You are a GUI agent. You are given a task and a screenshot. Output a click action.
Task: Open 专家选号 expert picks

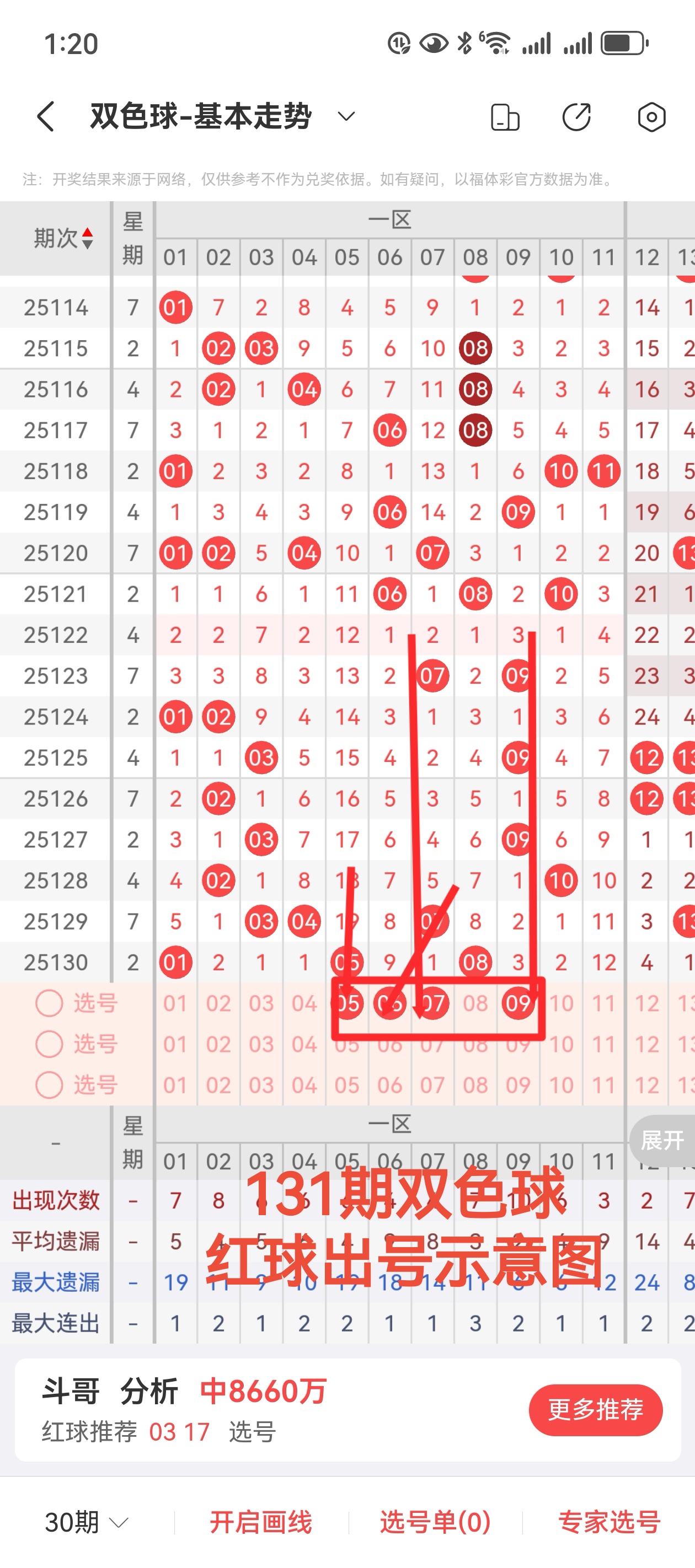click(609, 1522)
